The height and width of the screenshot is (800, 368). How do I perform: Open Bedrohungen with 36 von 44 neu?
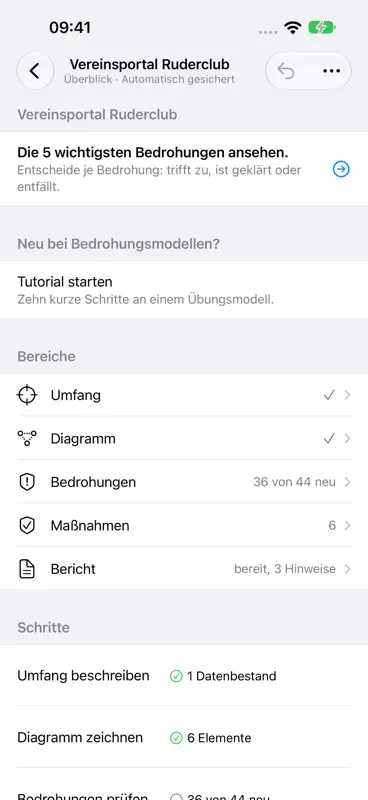pyautogui.click(x=184, y=482)
